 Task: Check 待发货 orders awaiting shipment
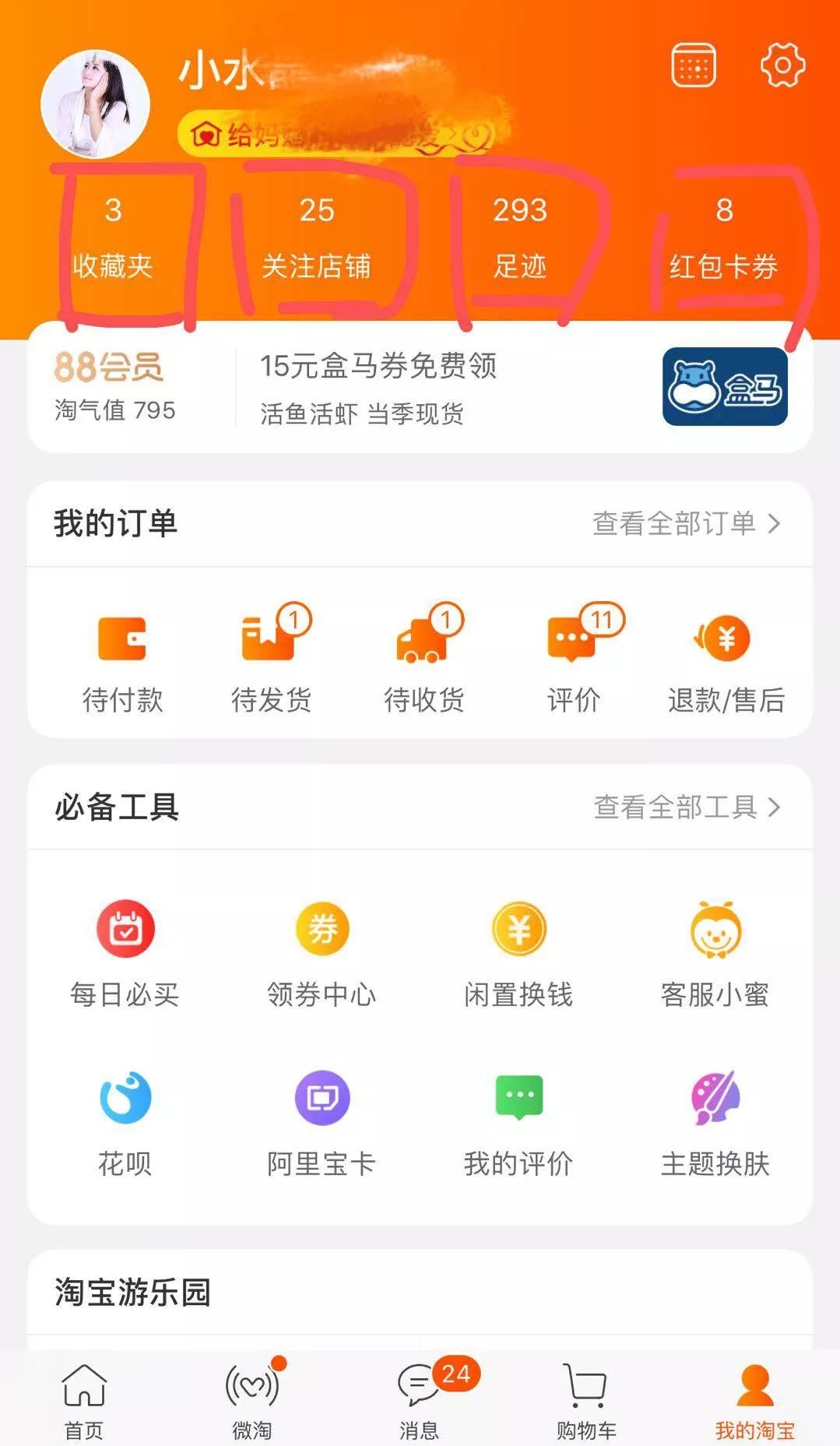coord(272,662)
